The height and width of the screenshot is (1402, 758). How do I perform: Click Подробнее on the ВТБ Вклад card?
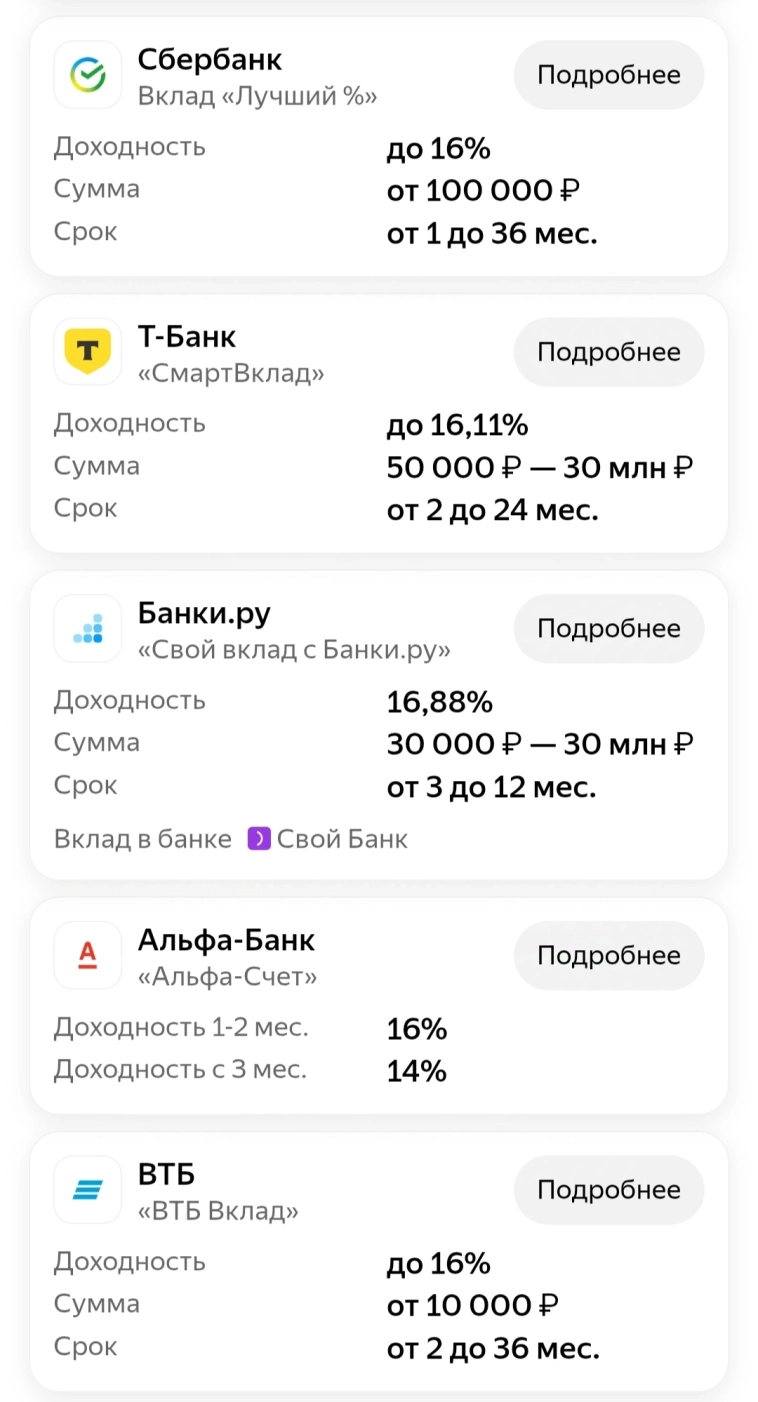click(608, 1189)
